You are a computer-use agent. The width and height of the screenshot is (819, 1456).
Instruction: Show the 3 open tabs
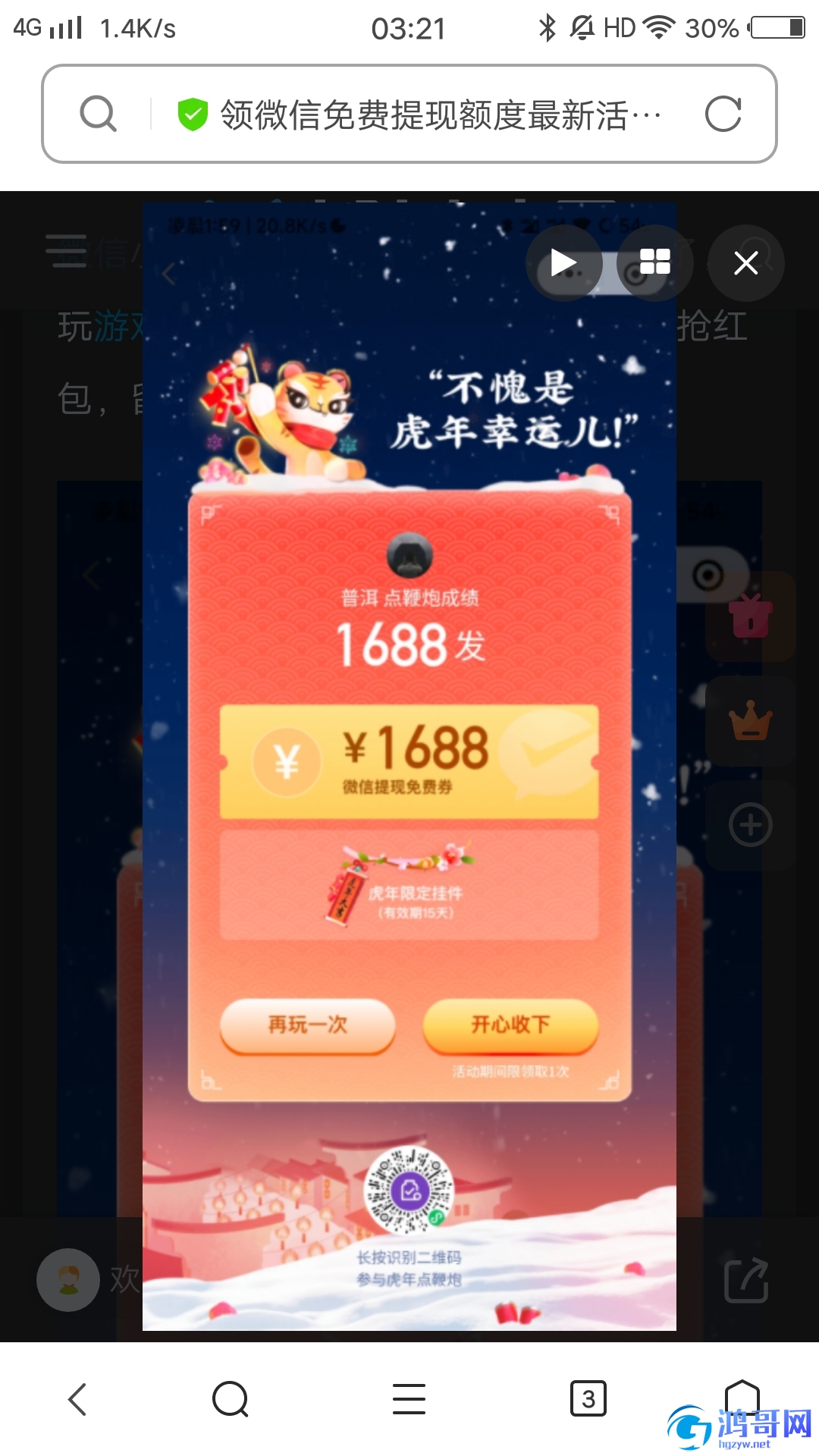point(588,1399)
